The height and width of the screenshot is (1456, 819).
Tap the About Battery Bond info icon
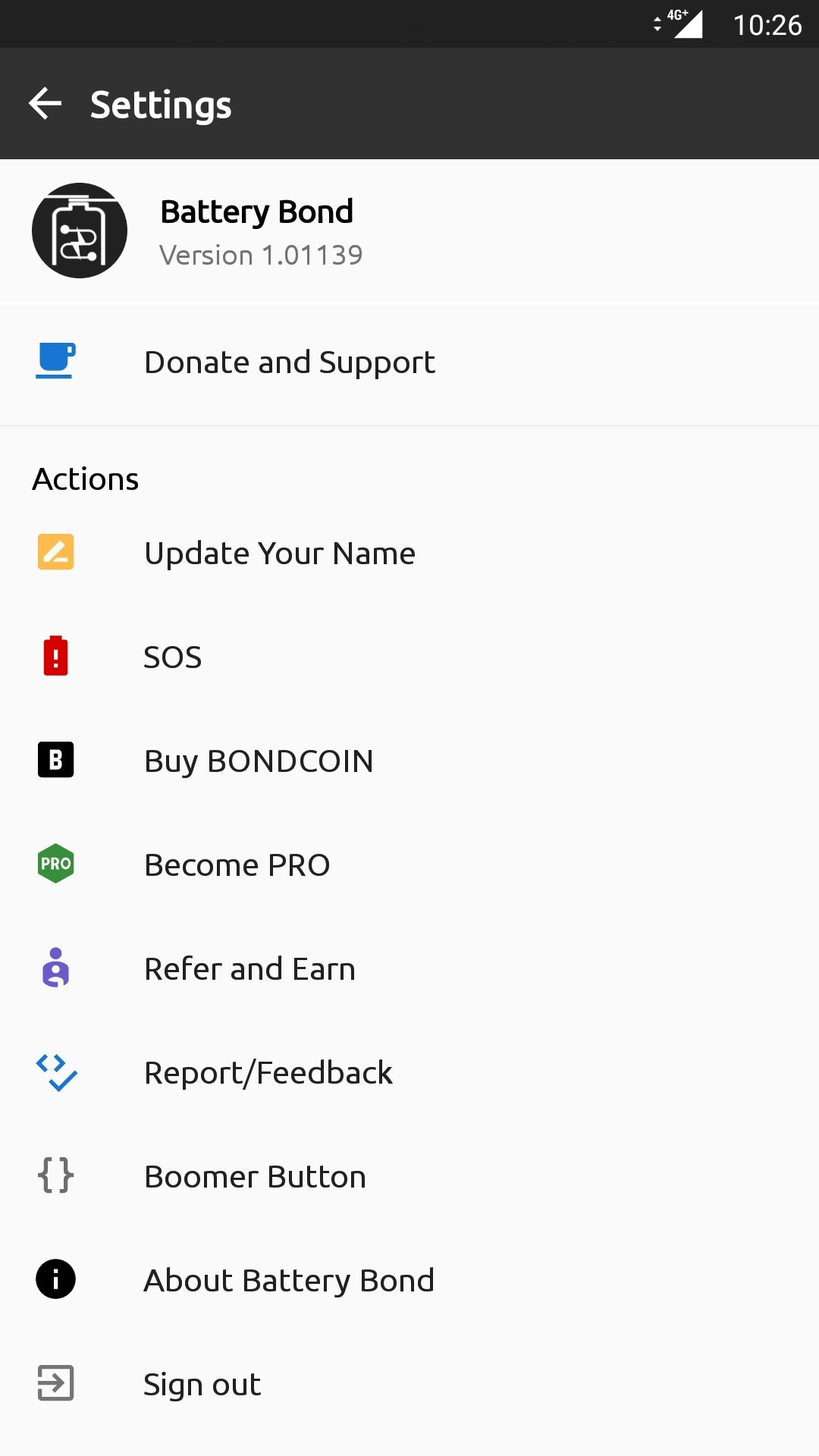pyautogui.click(x=55, y=1280)
